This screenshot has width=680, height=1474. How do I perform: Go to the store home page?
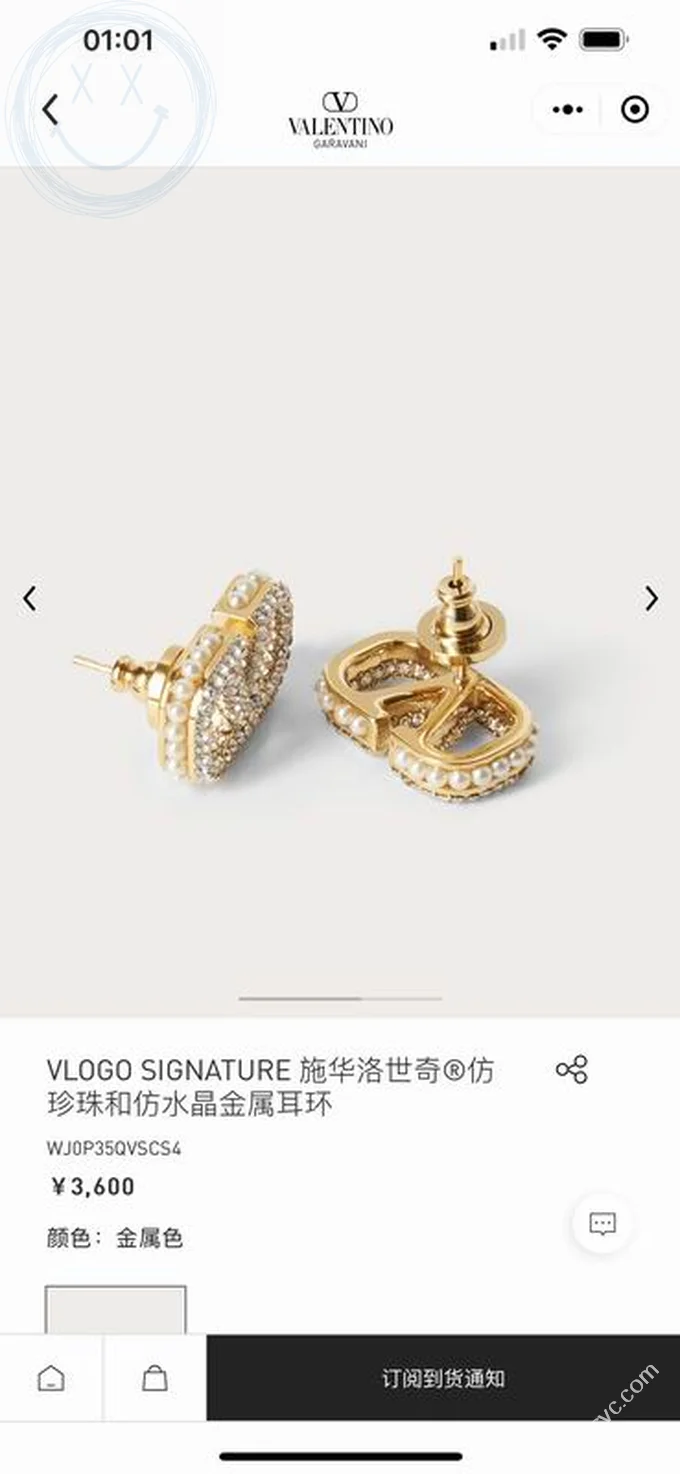51,1378
